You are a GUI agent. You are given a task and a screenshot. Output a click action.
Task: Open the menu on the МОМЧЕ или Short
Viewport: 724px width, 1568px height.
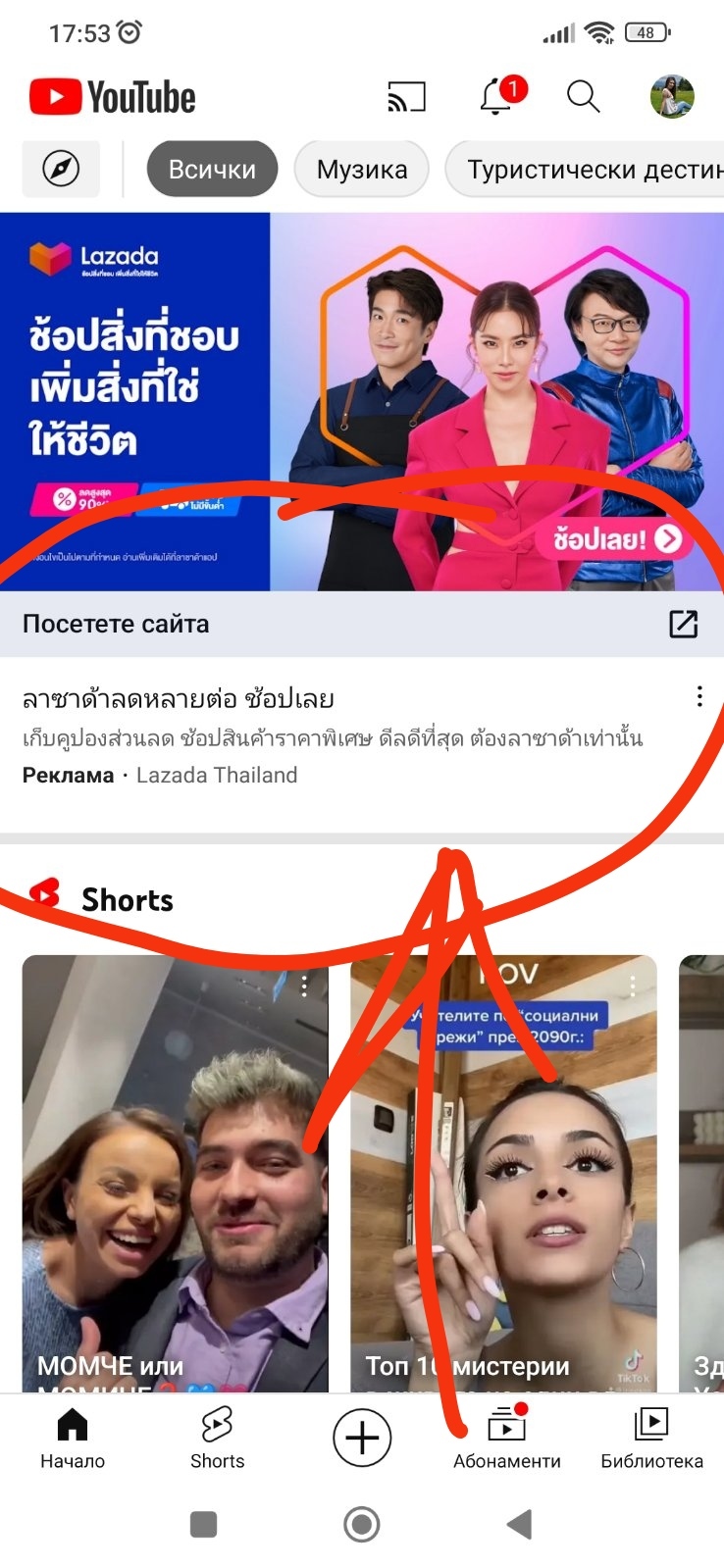point(305,986)
